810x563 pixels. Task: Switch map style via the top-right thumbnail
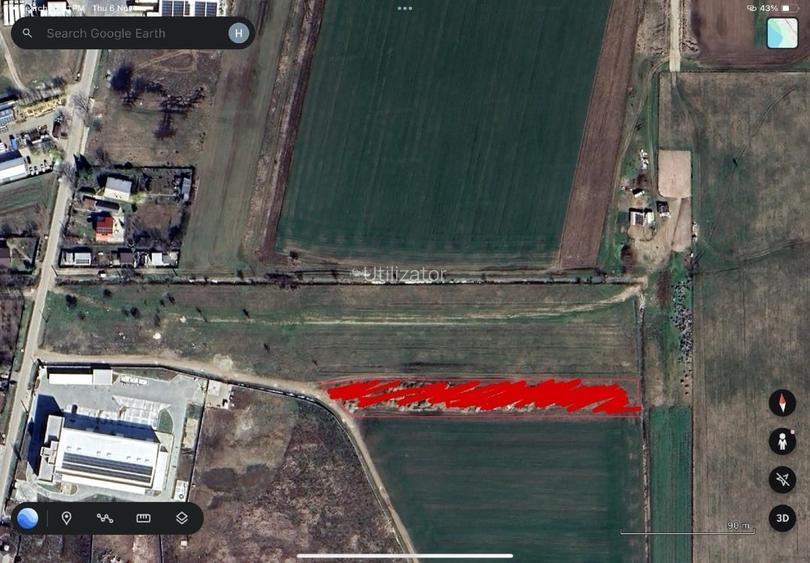[x=782, y=33]
